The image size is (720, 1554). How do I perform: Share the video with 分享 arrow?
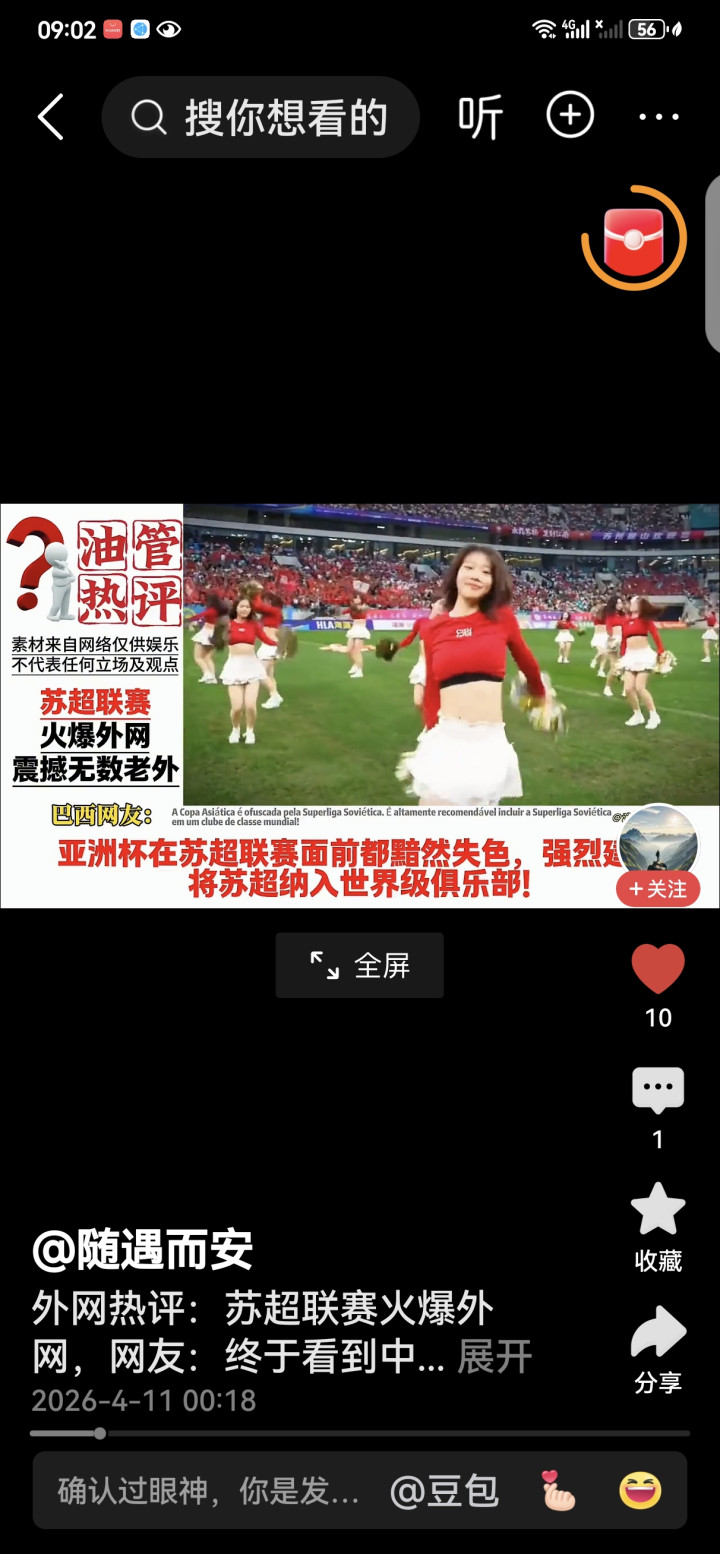(658, 1335)
